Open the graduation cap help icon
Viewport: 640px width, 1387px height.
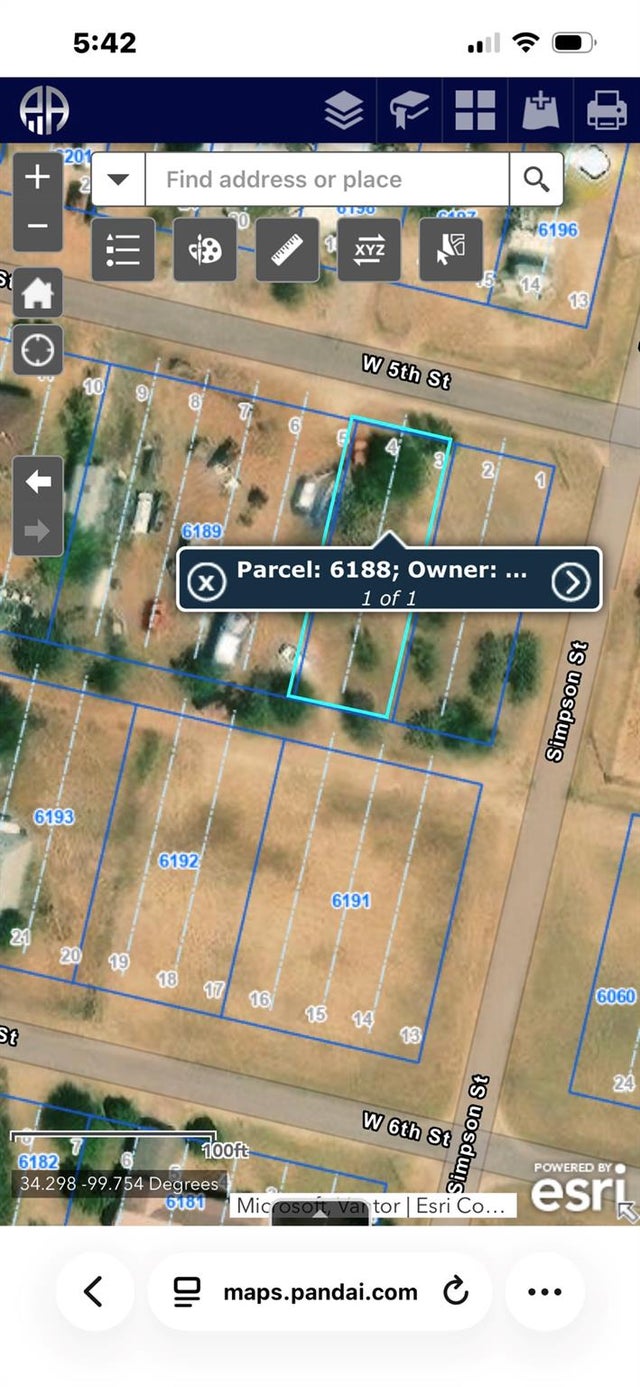point(410,109)
